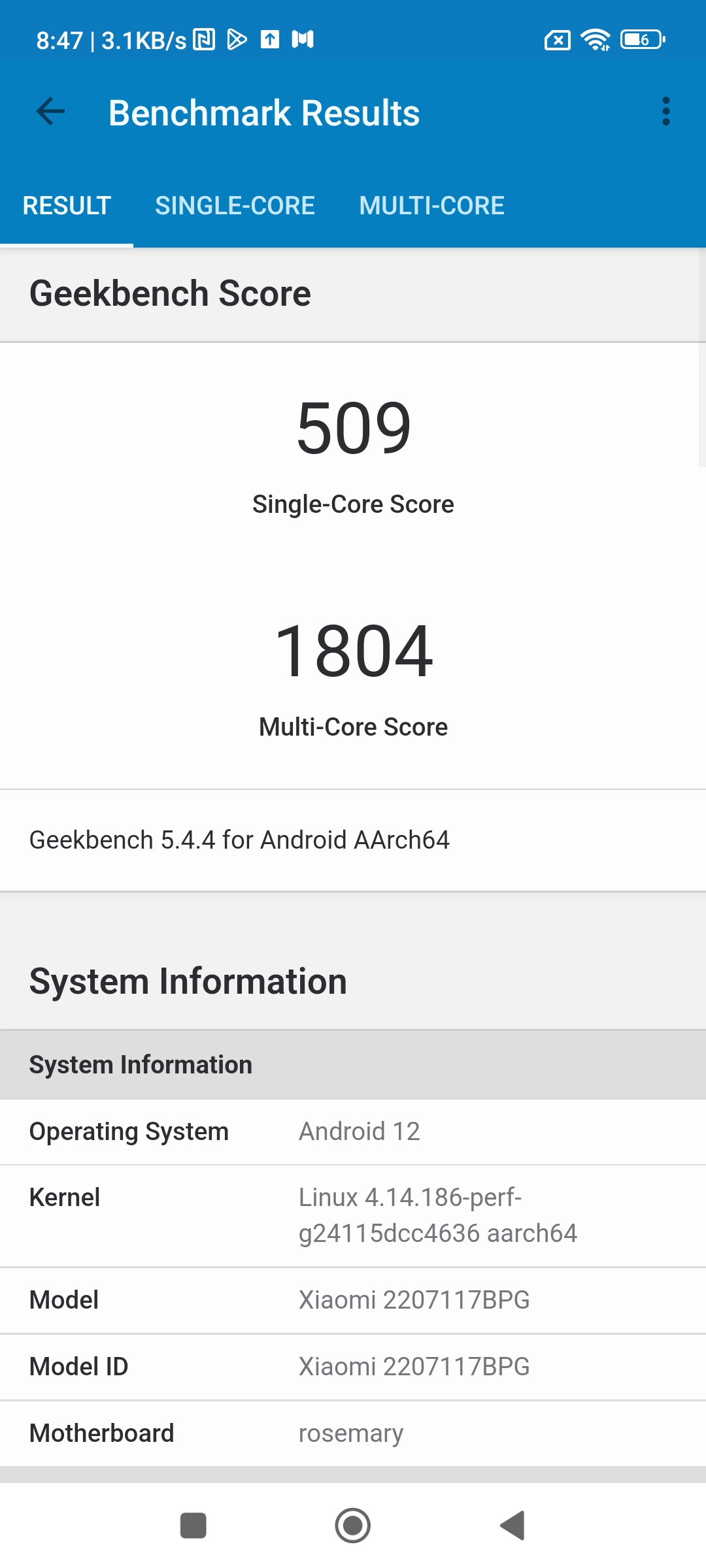The image size is (706, 1568).
Task: Switch to the Single-Core tab
Action: point(235,206)
